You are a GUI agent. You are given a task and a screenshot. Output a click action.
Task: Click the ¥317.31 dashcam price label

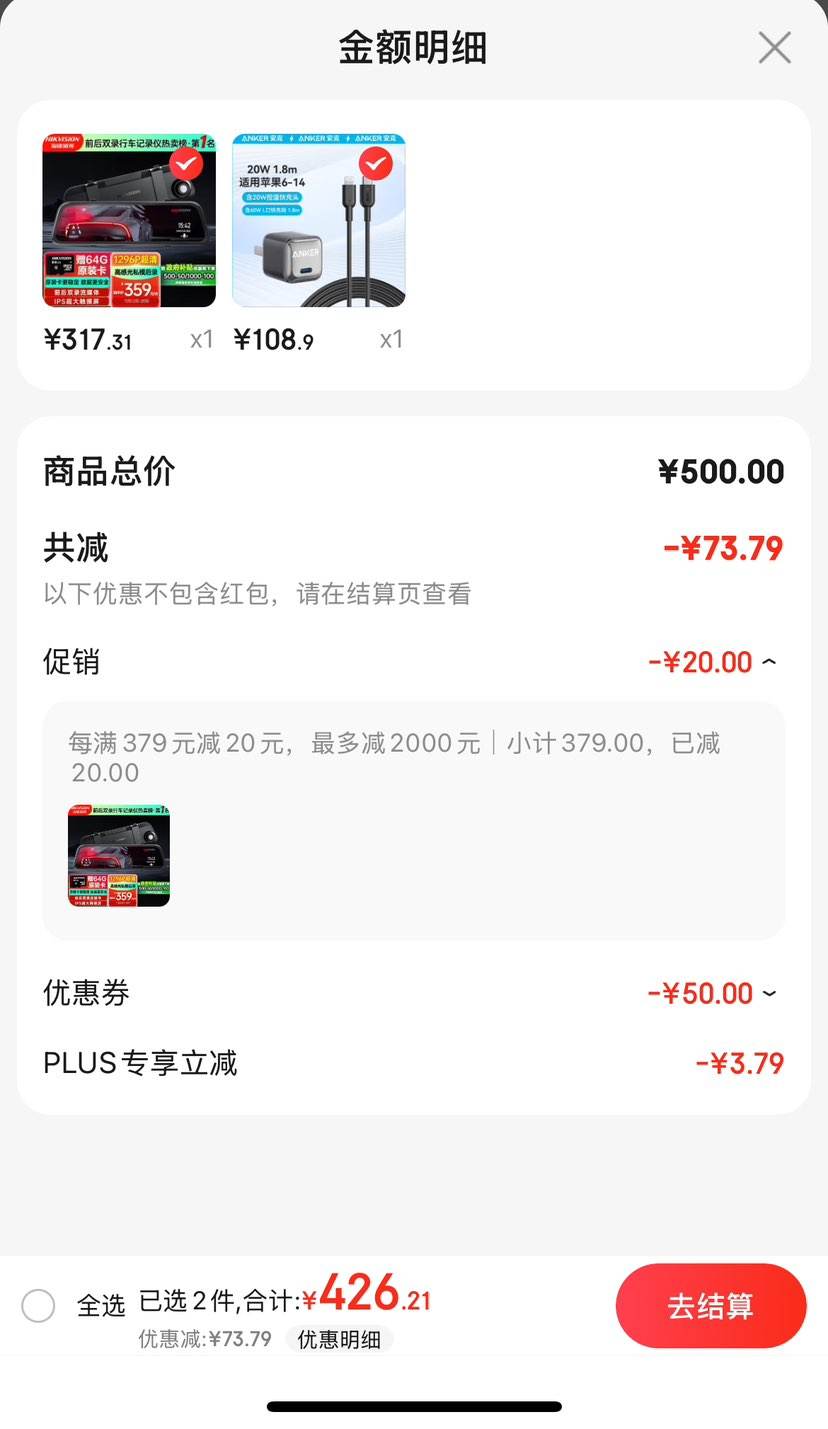tap(88, 340)
